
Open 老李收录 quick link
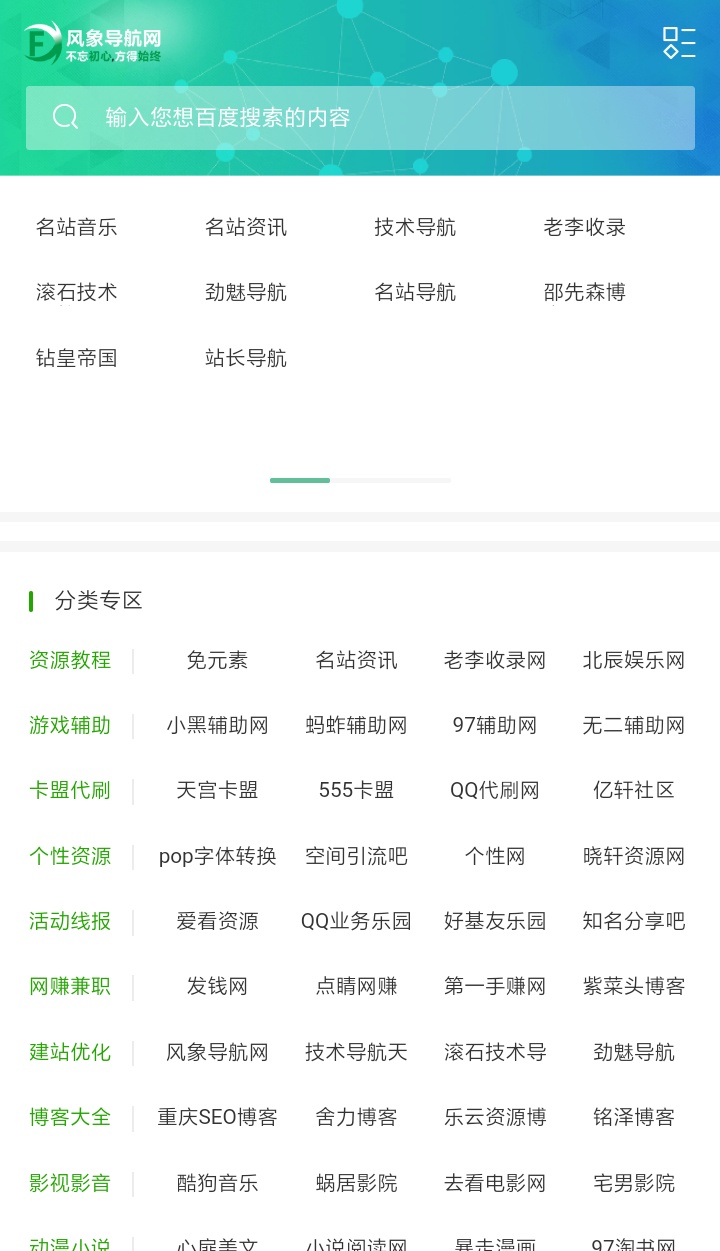point(585,227)
